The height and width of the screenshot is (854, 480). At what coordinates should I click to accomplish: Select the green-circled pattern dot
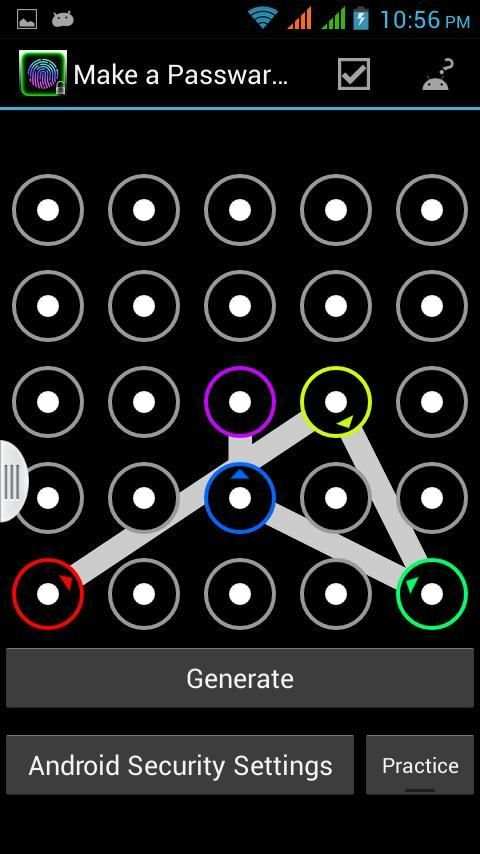[432, 594]
